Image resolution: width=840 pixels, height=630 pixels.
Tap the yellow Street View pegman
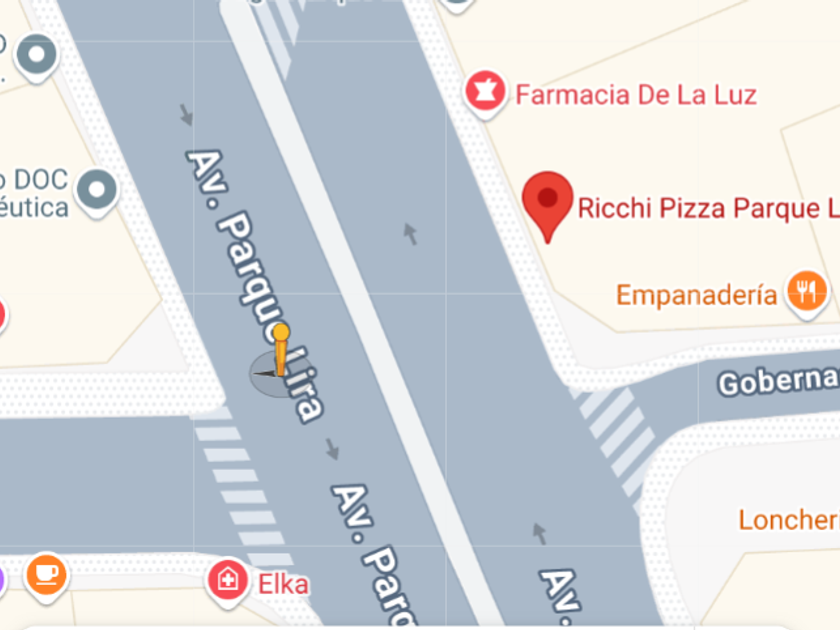[280, 351]
